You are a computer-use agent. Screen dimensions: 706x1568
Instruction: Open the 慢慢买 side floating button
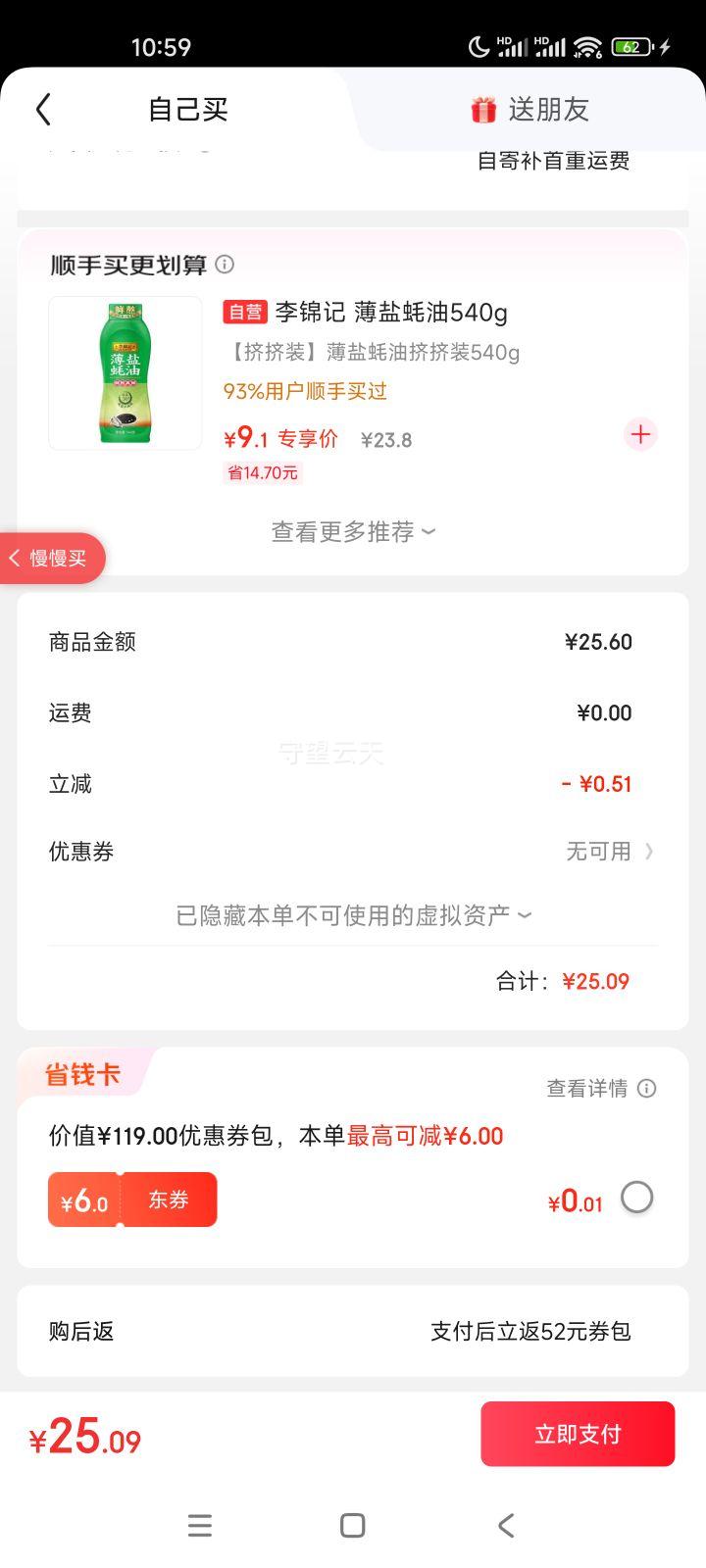(51, 559)
